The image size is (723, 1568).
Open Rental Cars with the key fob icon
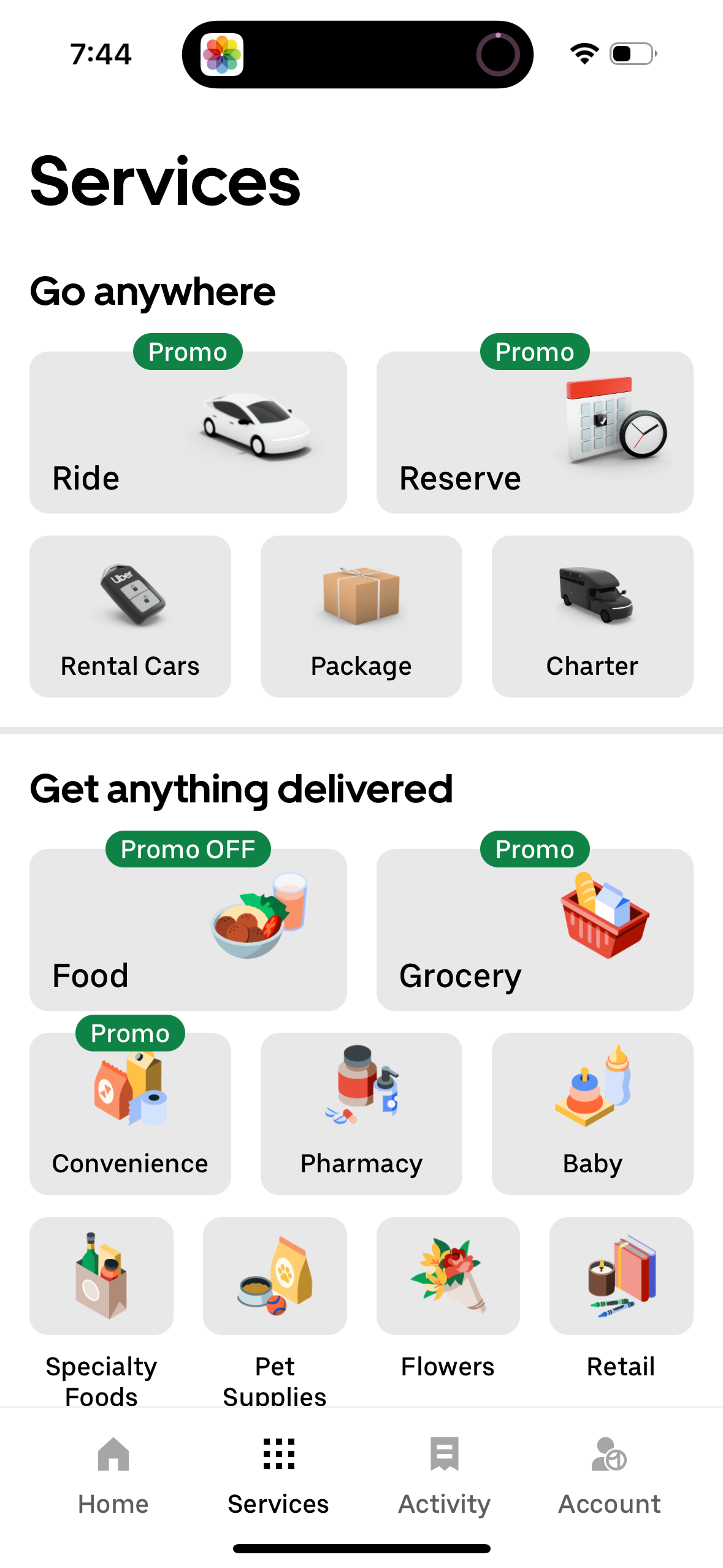[x=129, y=617]
